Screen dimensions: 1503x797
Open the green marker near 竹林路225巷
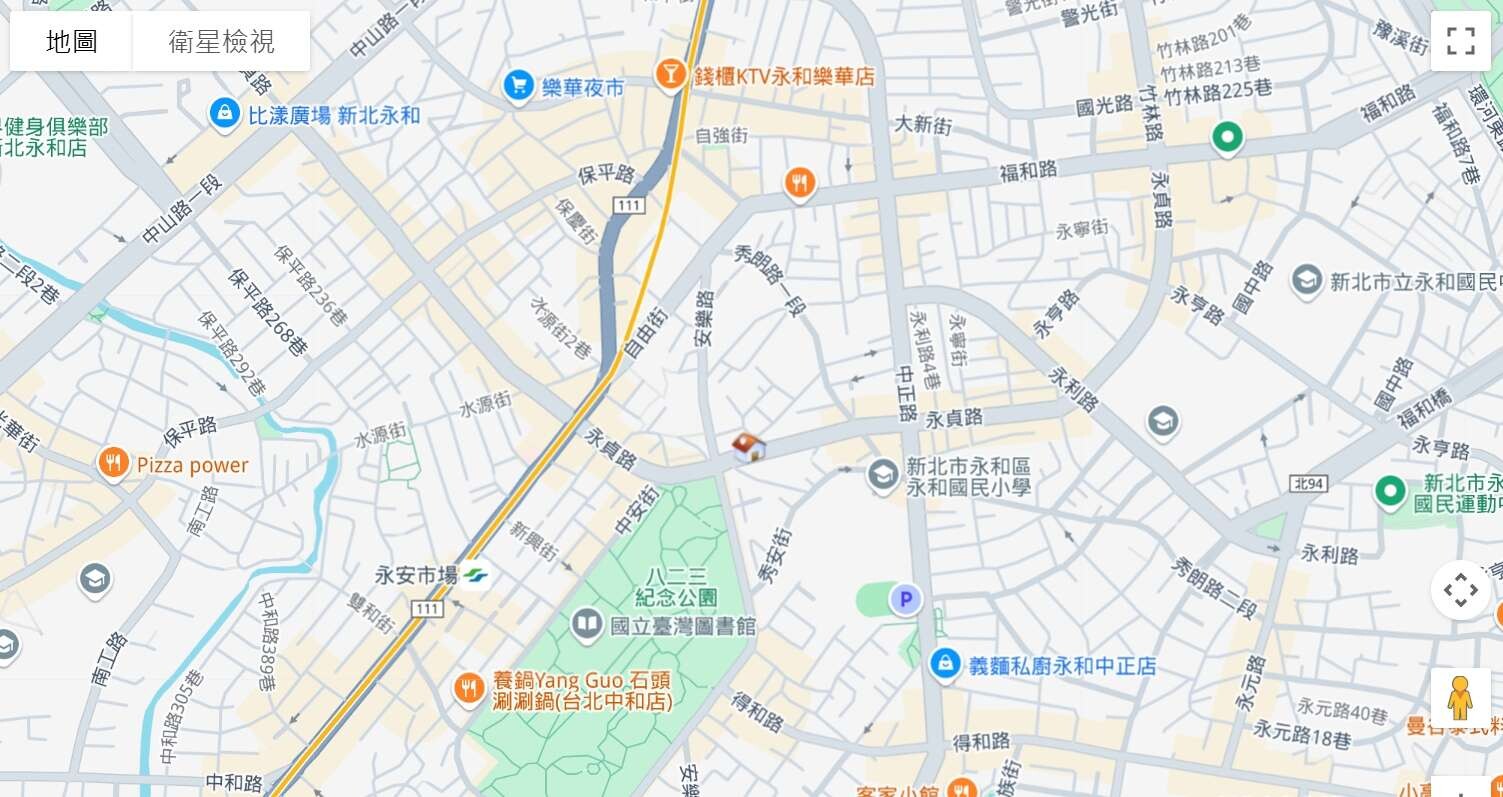1227,137
